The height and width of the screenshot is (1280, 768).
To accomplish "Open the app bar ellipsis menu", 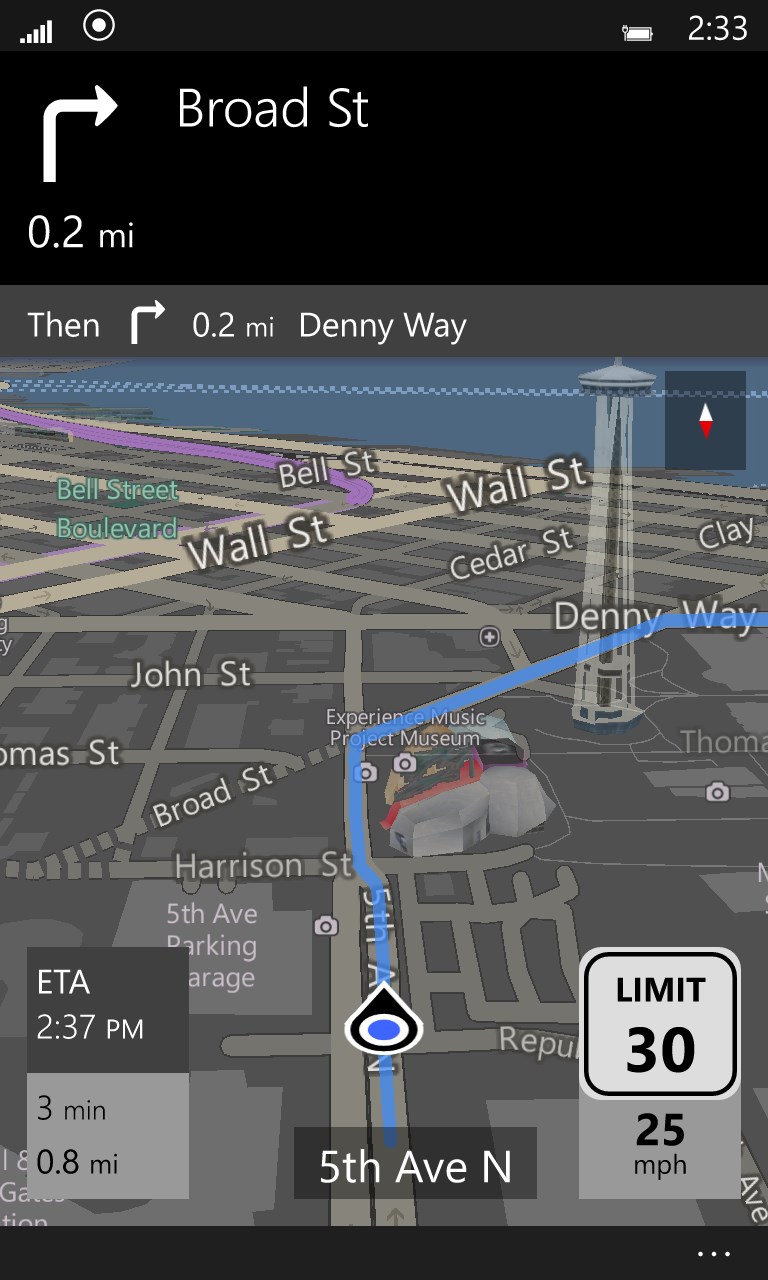I will 714,1253.
